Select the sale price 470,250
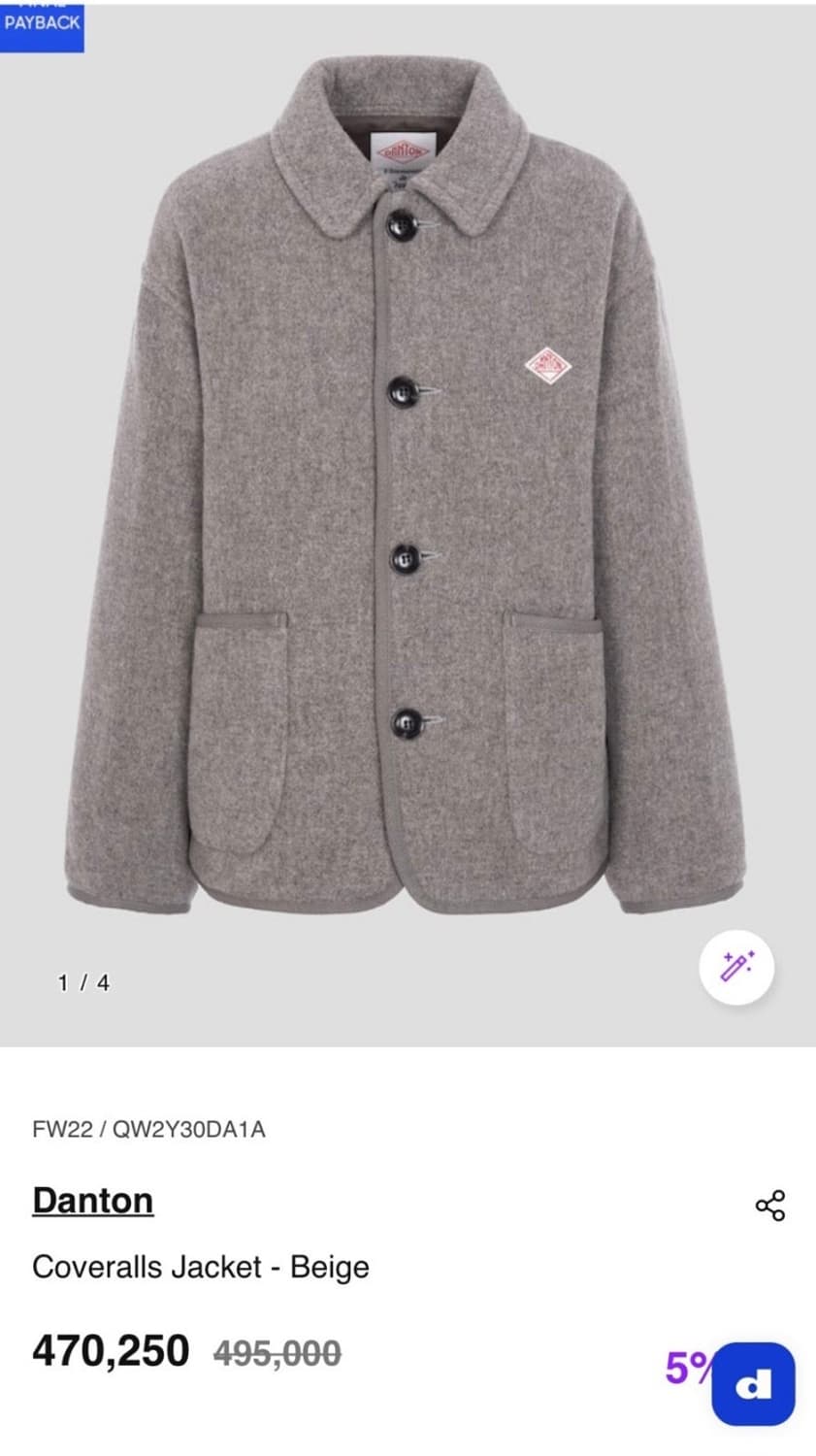The width and height of the screenshot is (816, 1456). [x=112, y=1349]
